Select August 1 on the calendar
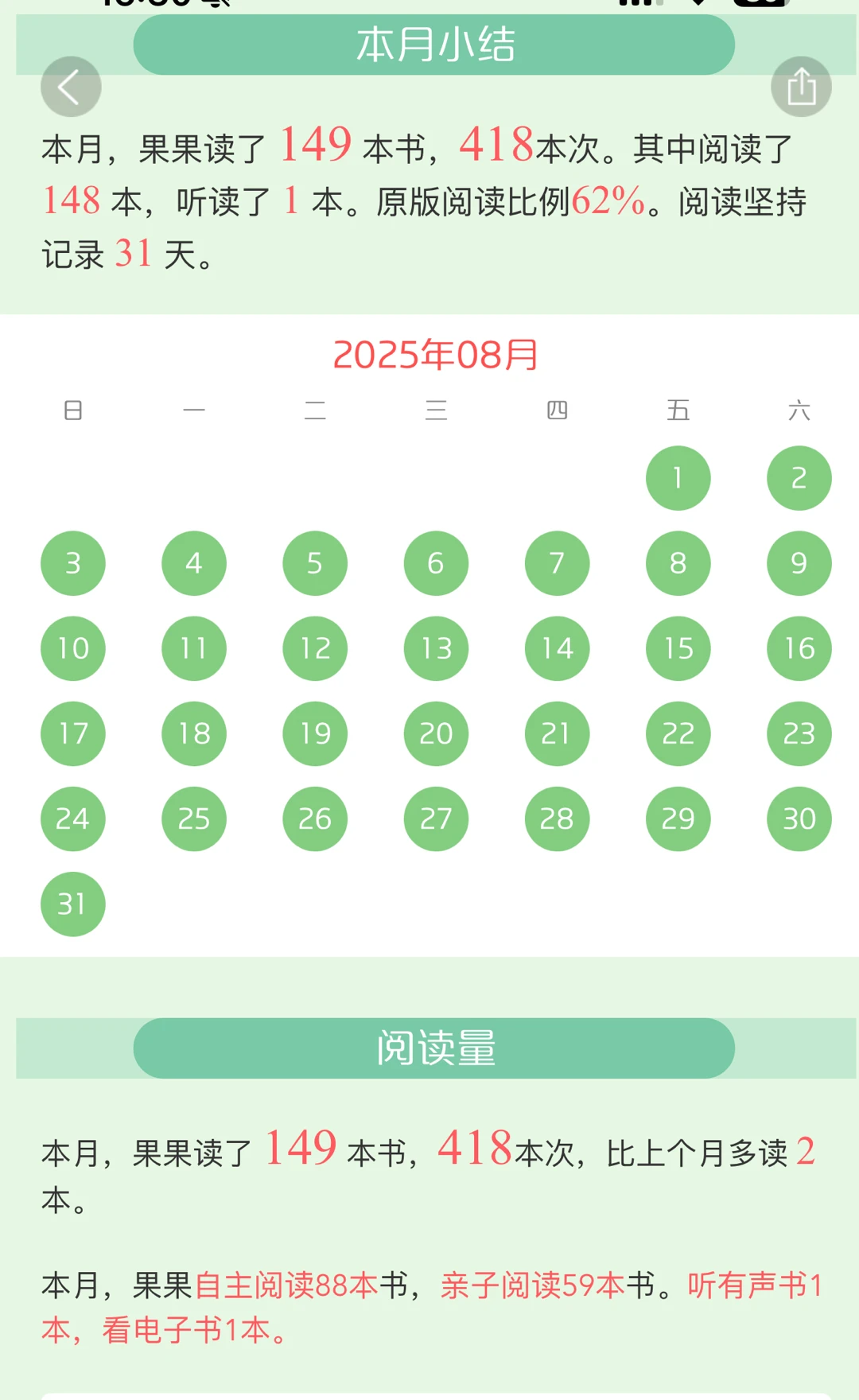 [678, 478]
